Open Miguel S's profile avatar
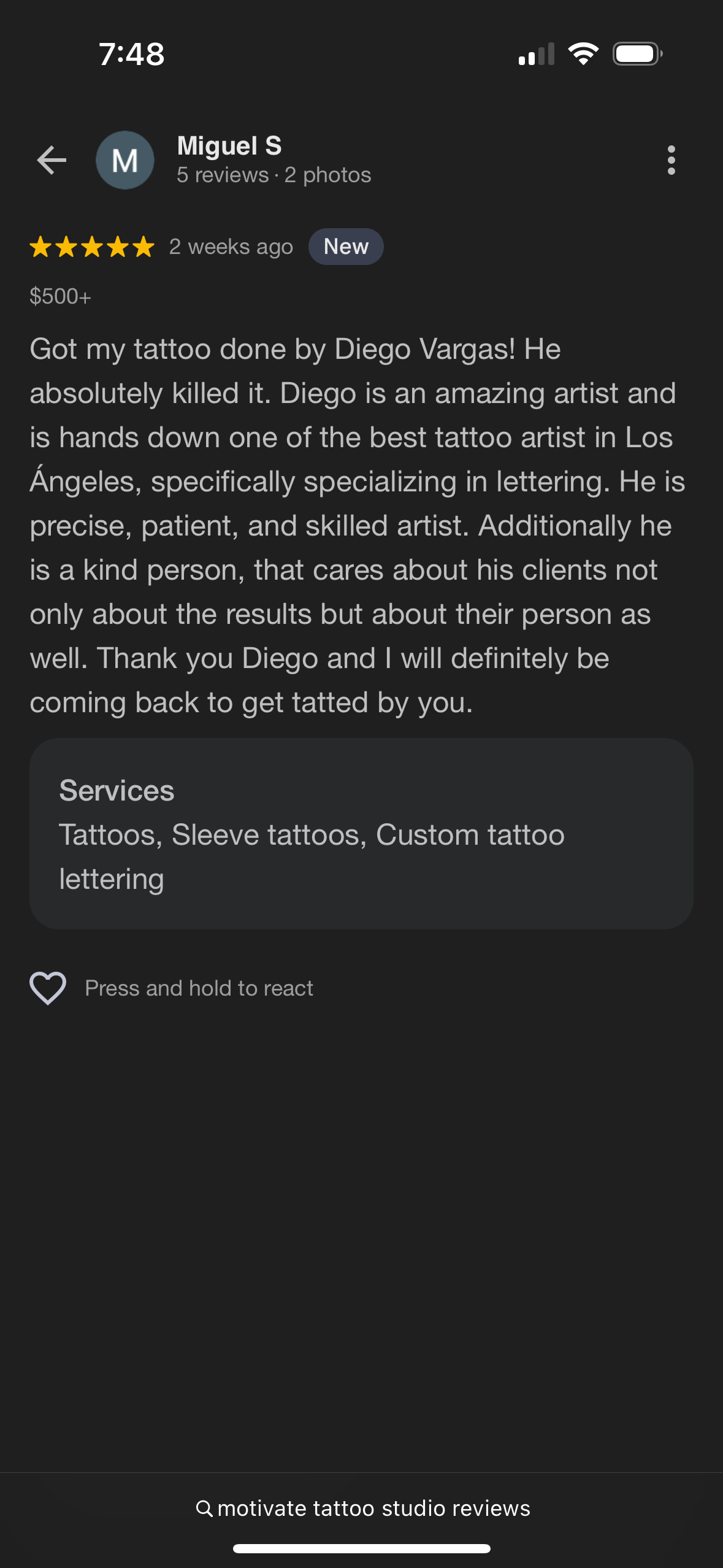This screenshot has height=1568, width=723. 125,161
